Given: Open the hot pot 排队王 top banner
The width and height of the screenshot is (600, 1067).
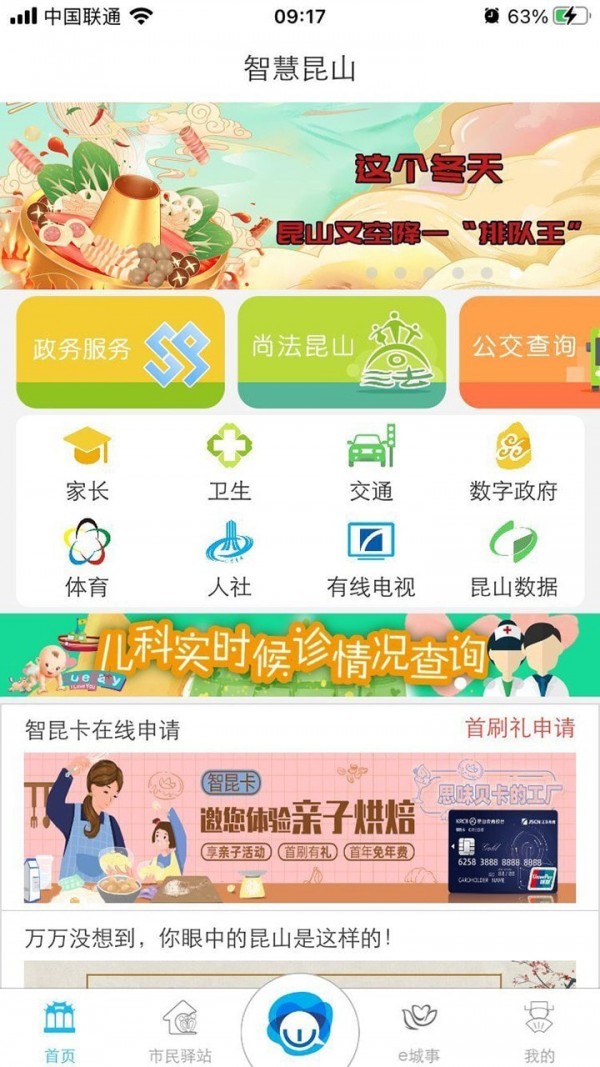Looking at the screenshot, I should [300, 195].
